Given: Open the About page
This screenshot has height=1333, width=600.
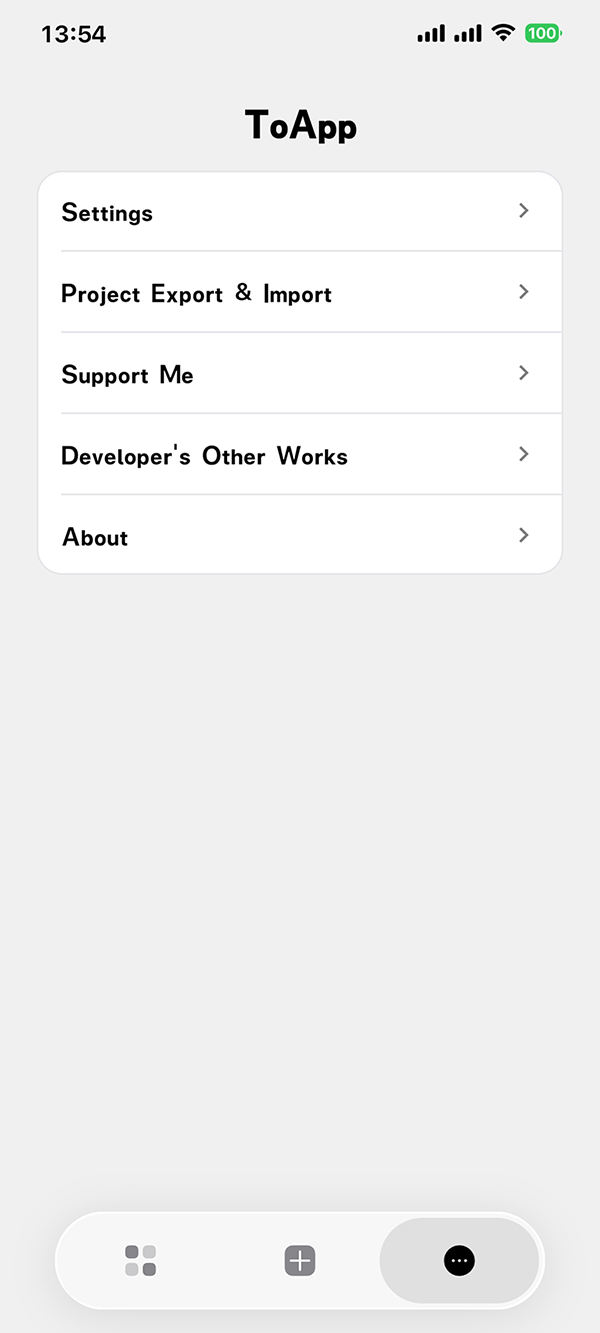Looking at the screenshot, I should pyautogui.click(x=299, y=536).
